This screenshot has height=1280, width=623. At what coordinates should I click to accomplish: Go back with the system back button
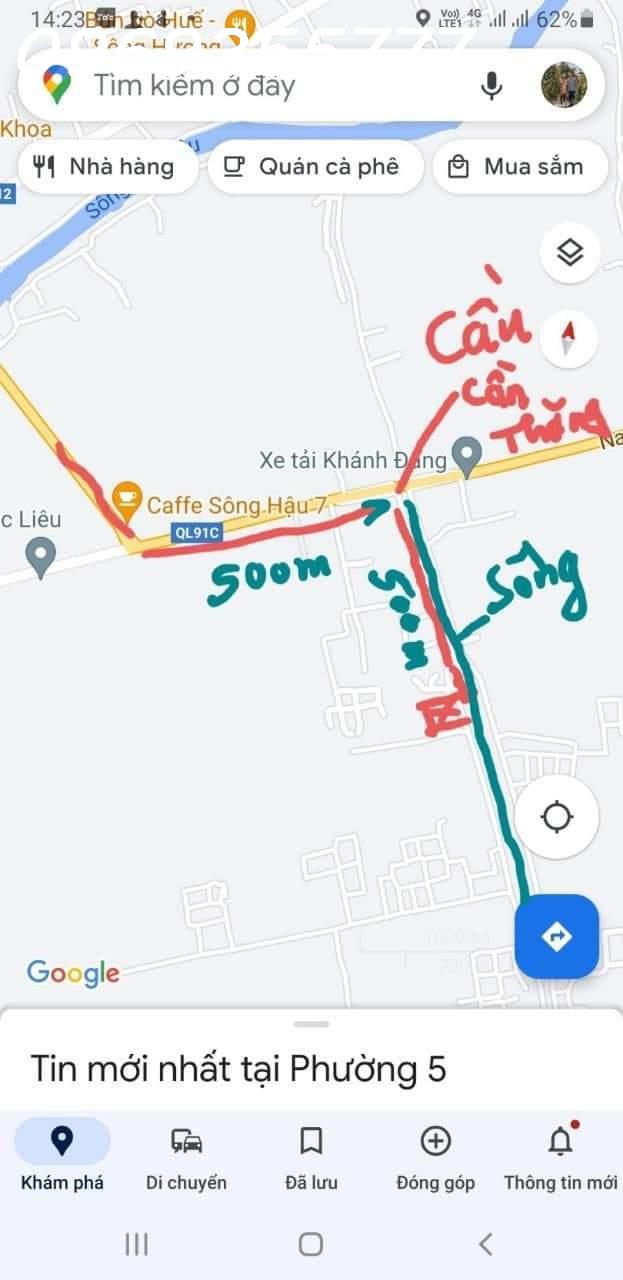pyautogui.click(x=486, y=1244)
